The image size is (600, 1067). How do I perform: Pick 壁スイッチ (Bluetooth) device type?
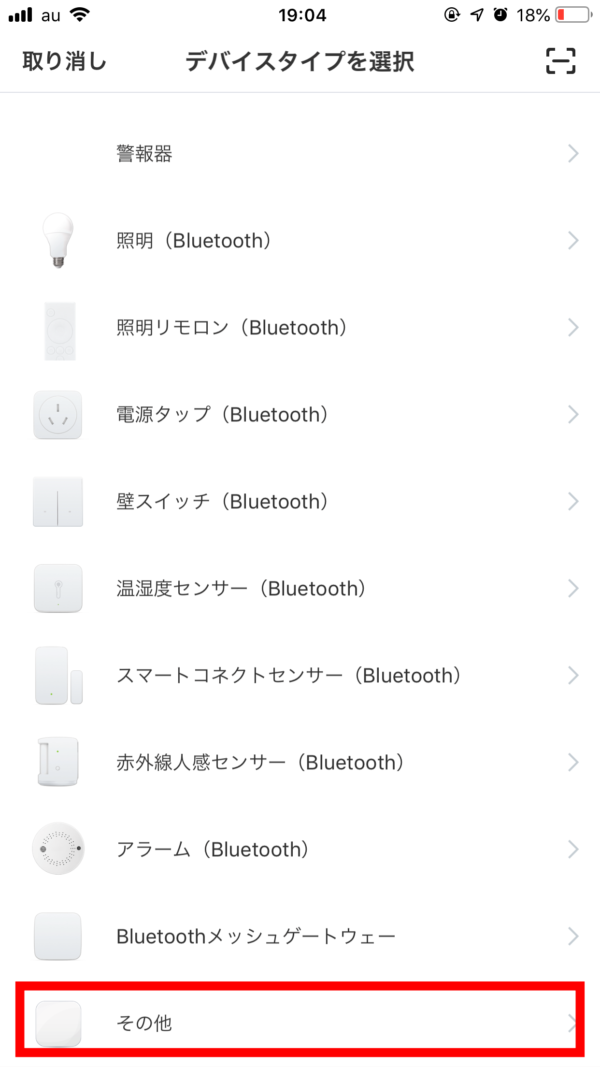point(300,502)
